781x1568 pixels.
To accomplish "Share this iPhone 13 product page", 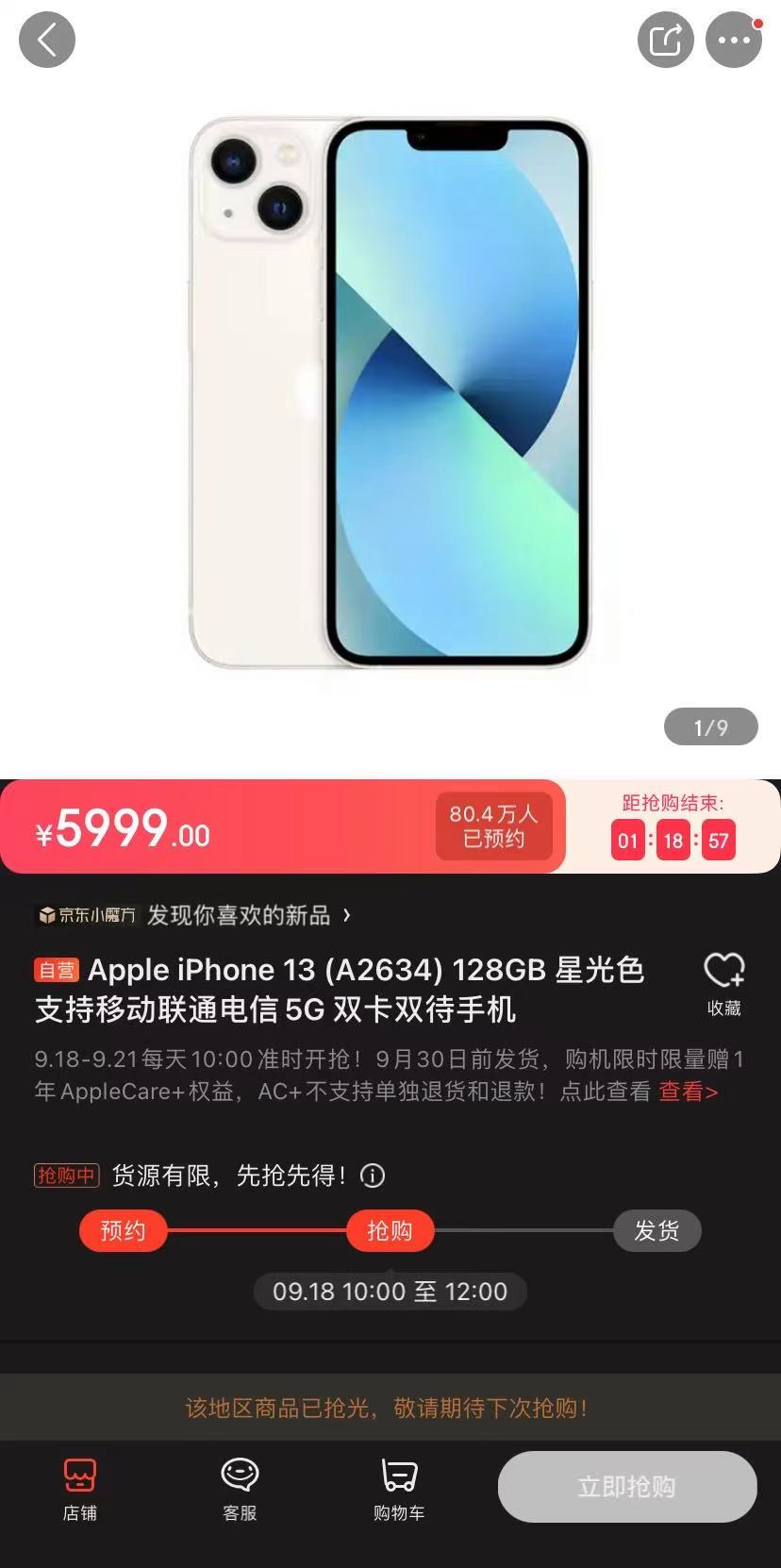I will pyautogui.click(x=665, y=40).
